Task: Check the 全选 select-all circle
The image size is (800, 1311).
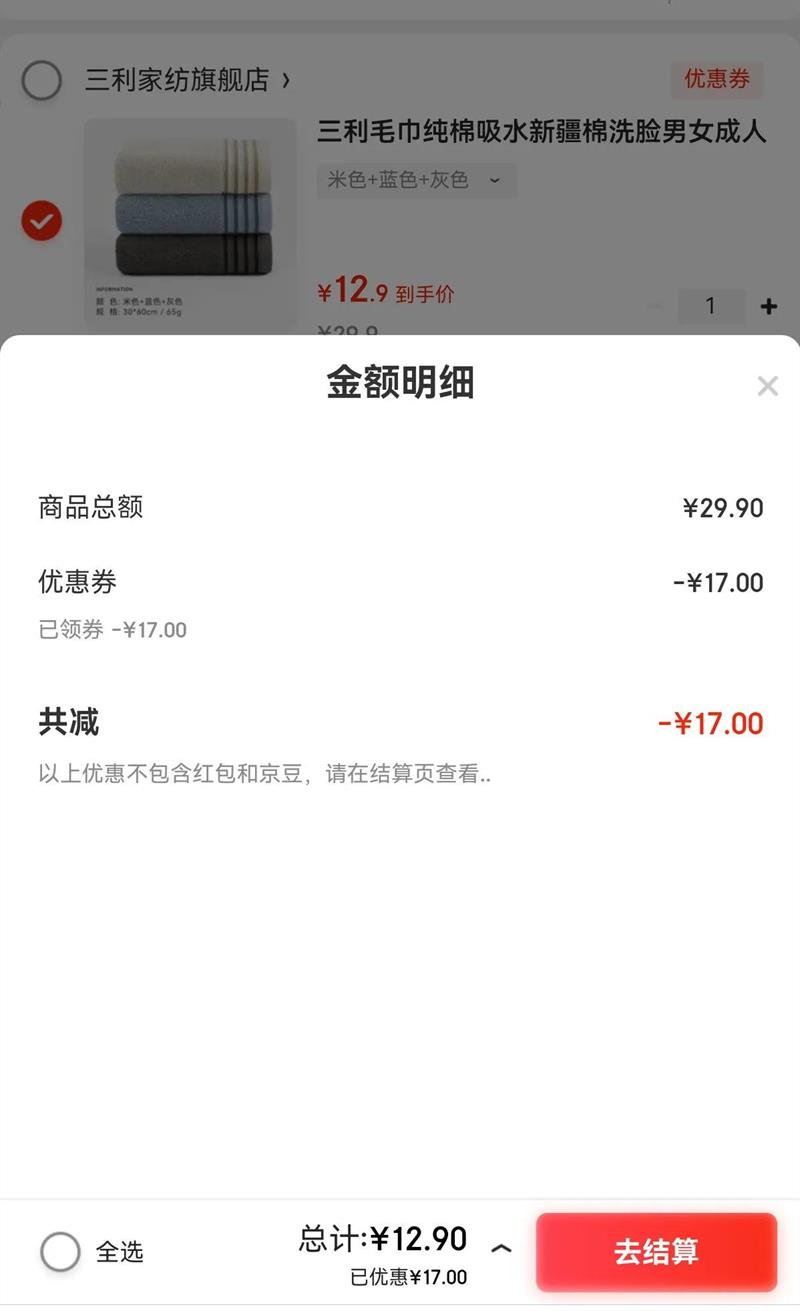Action: (60, 1251)
